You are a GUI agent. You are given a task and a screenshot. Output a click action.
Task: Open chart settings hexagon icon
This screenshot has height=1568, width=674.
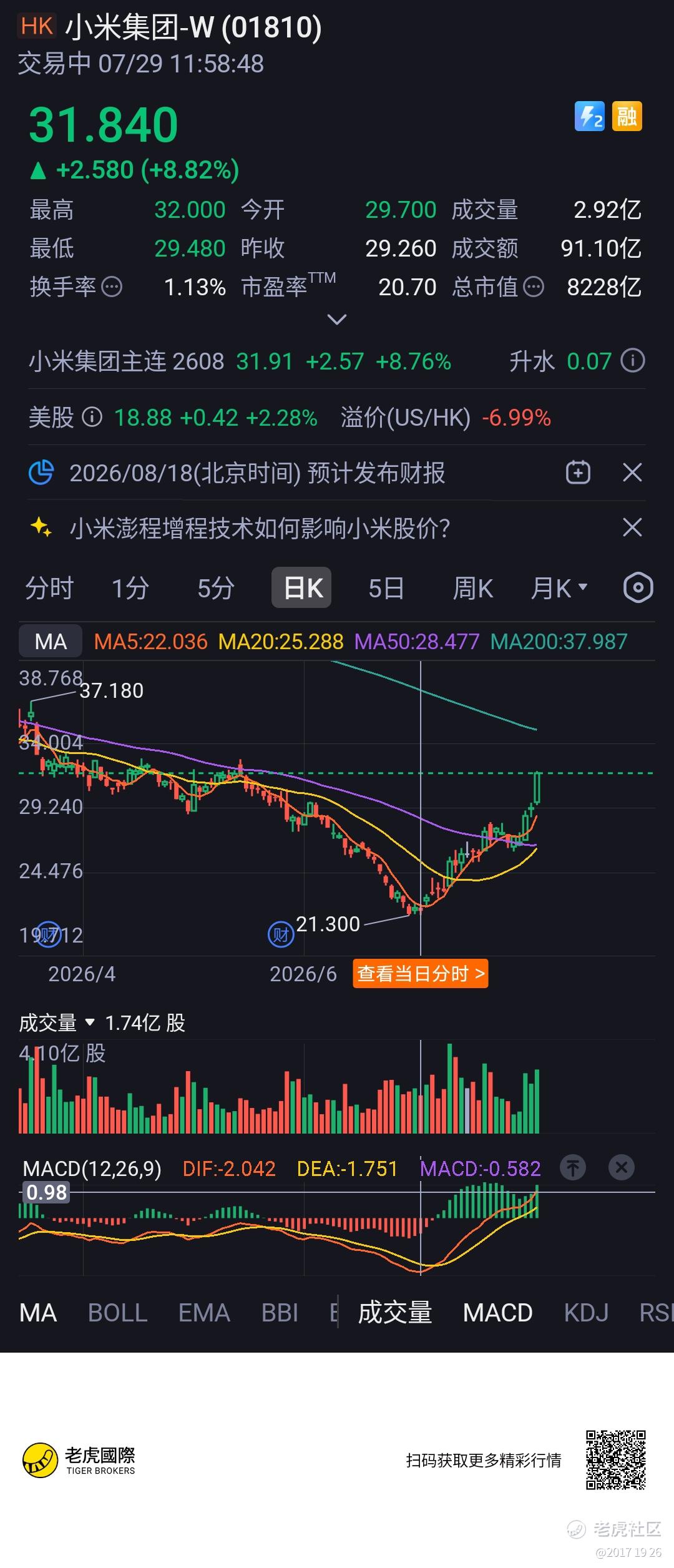tap(638, 587)
